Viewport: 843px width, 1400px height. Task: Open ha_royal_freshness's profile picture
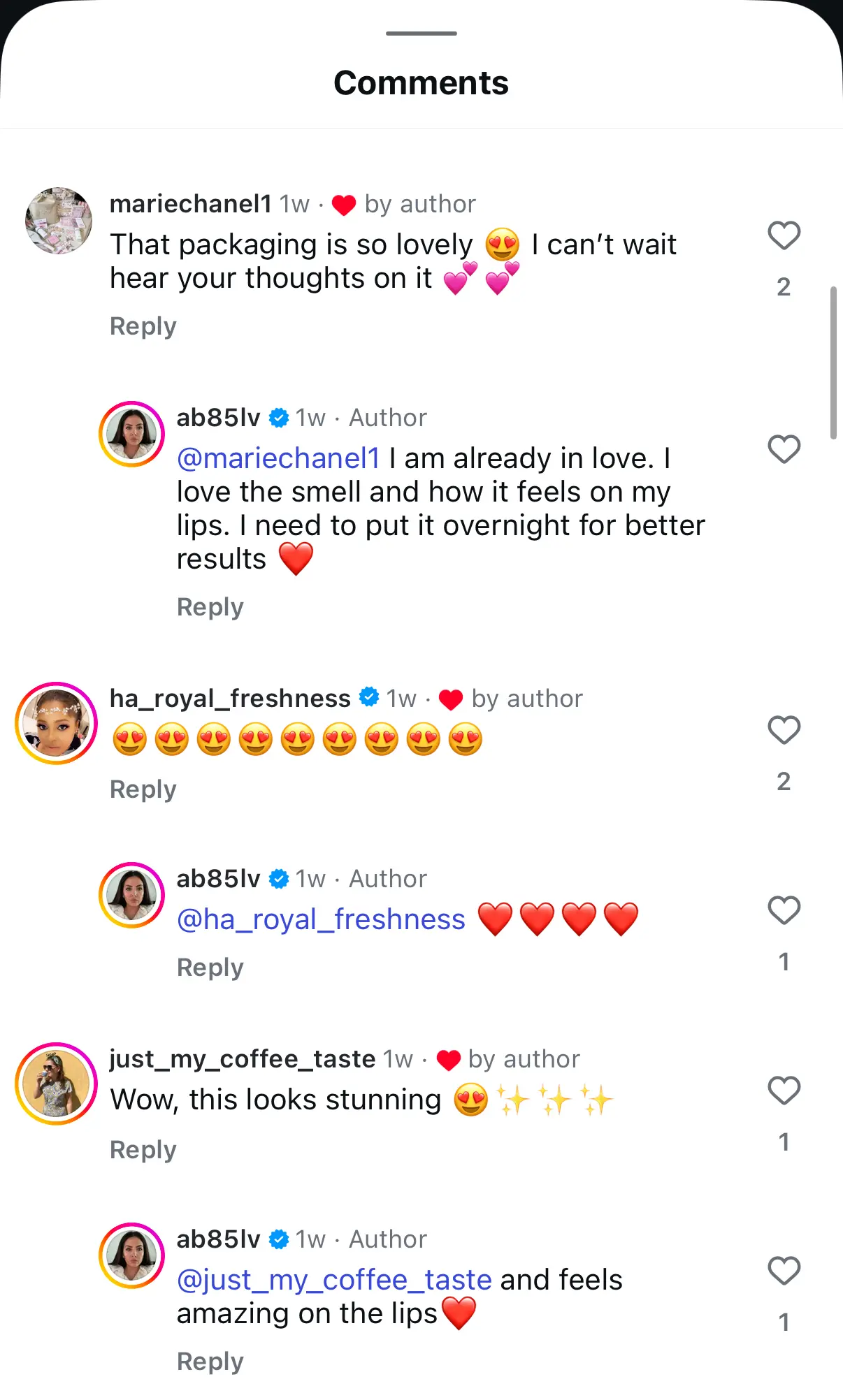[56, 723]
